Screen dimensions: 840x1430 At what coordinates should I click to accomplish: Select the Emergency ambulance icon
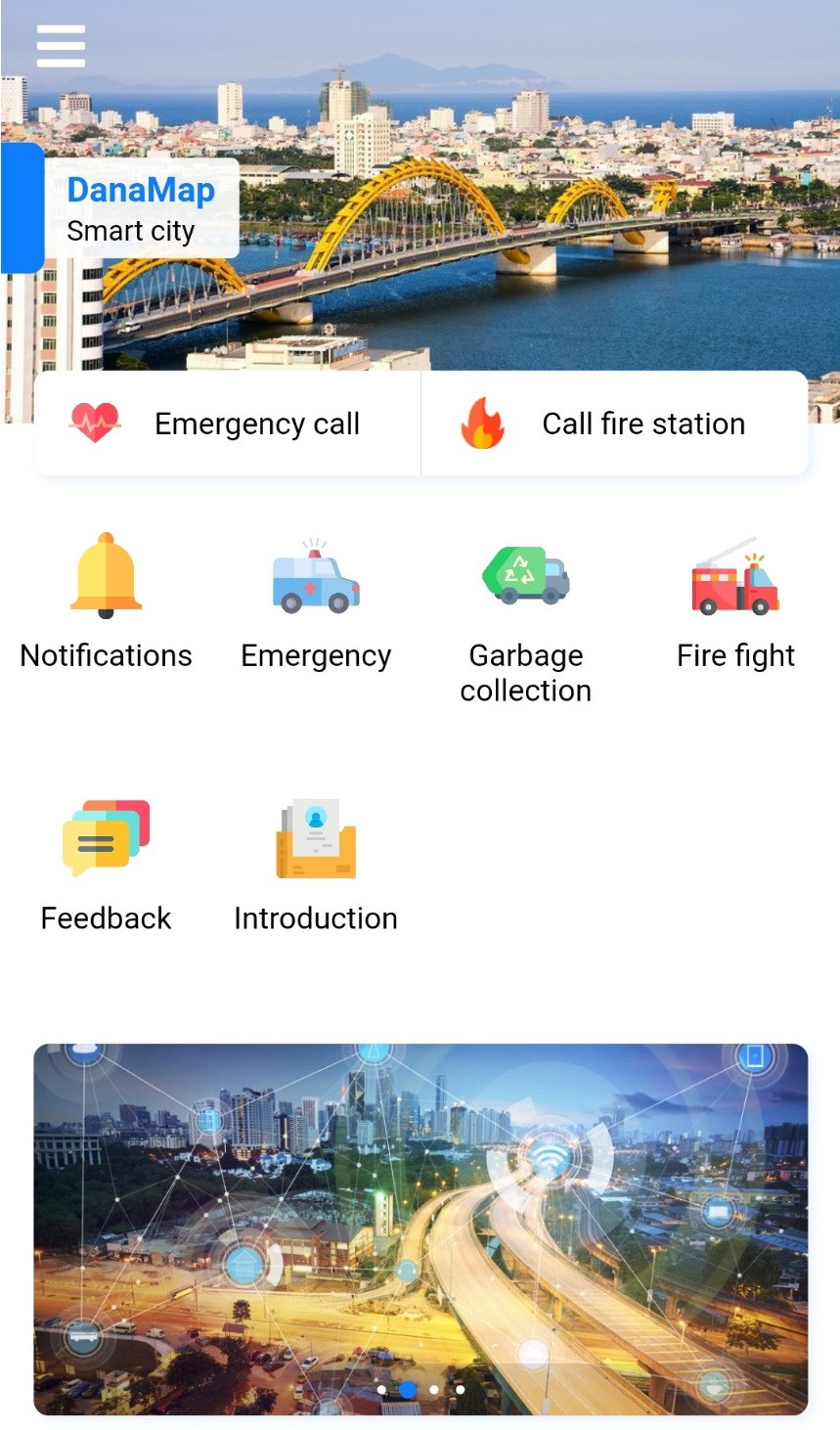[315, 579]
